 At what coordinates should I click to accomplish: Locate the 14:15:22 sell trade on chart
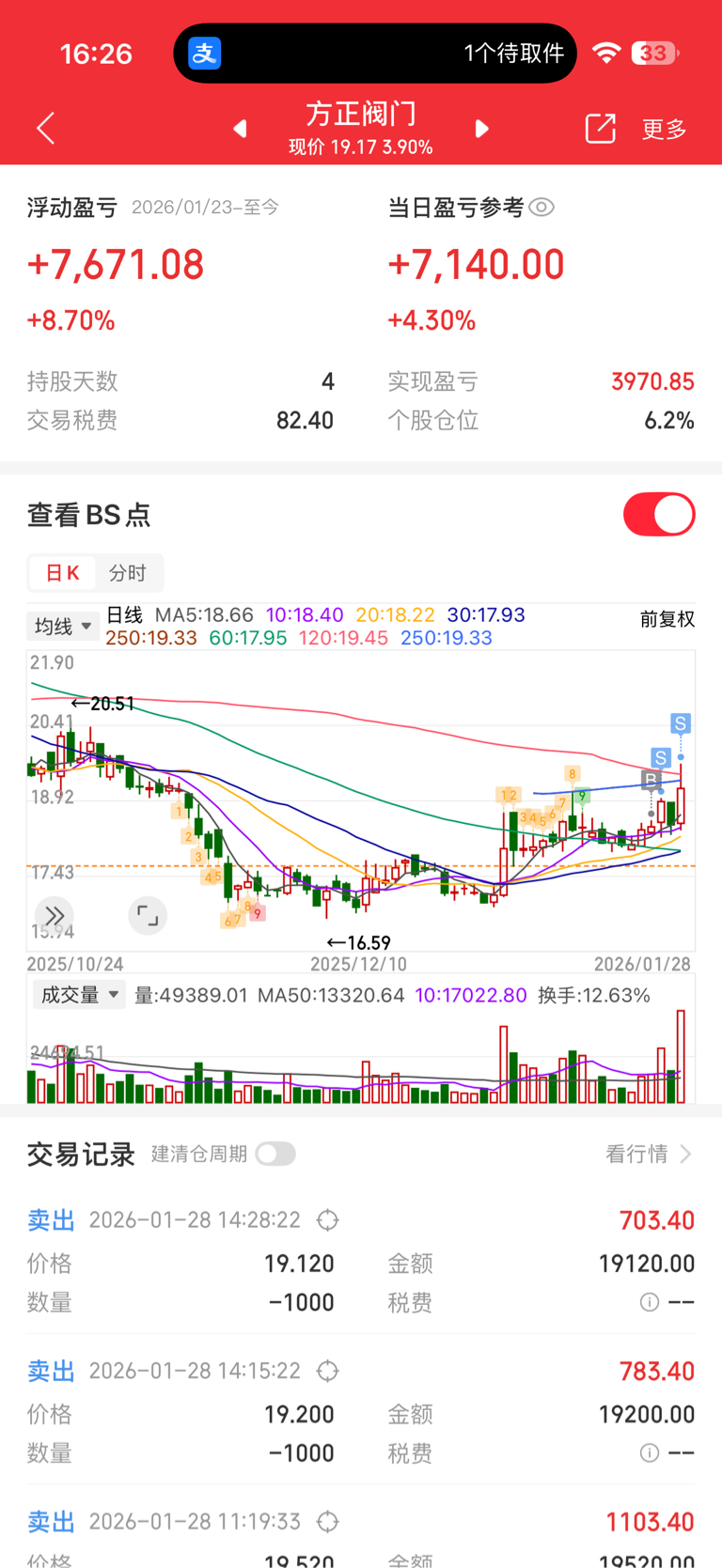pos(327,1372)
